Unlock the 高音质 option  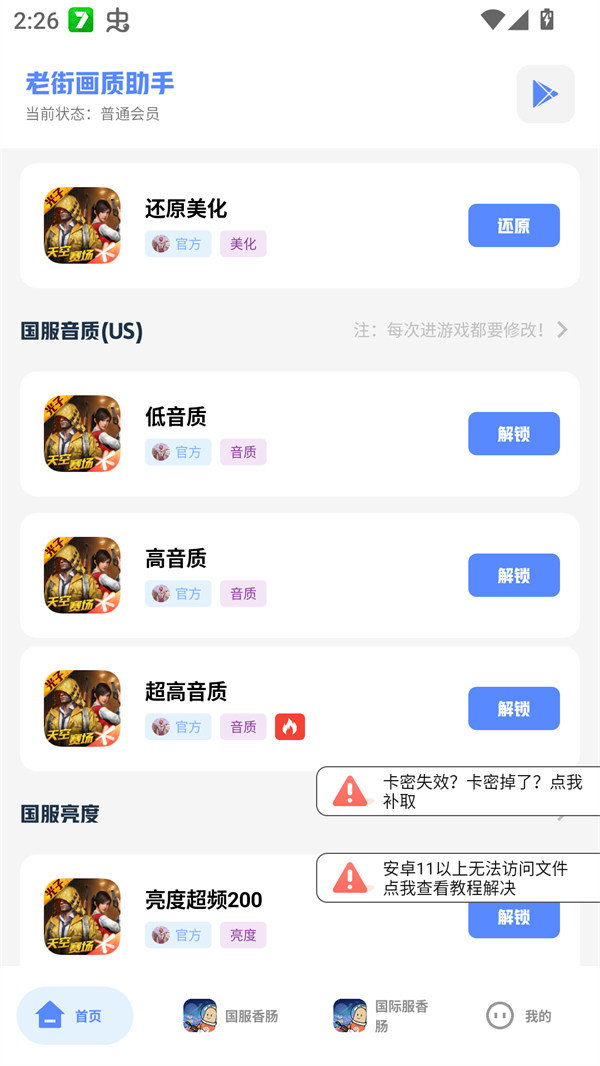[513, 575]
